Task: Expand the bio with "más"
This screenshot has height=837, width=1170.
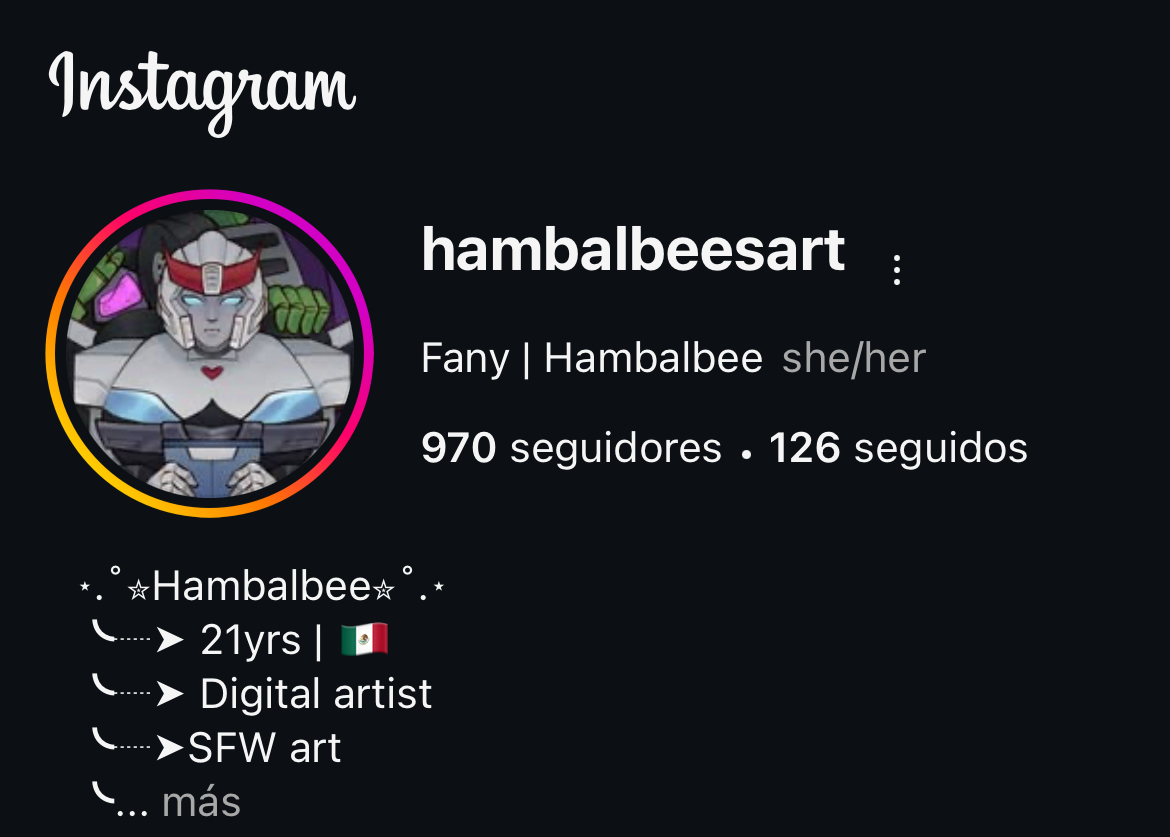Action: (201, 802)
